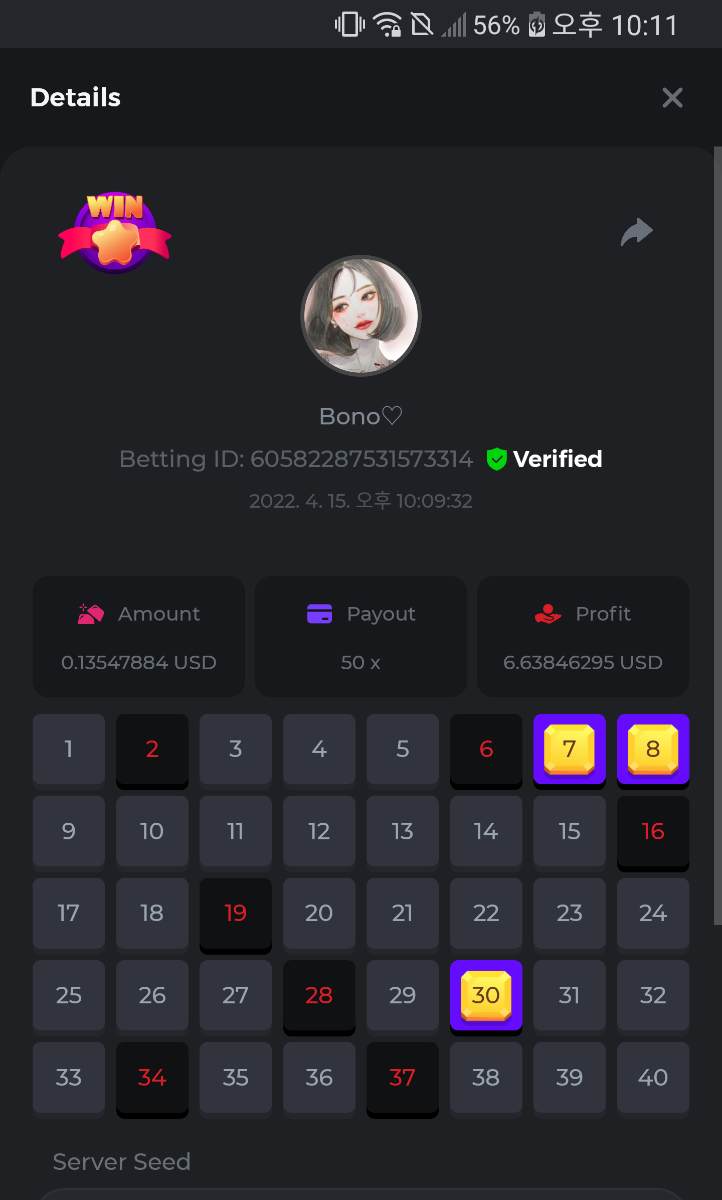
Task: Open Bono's profile avatar
Action: pyautogui.click(x=361, y=316)
